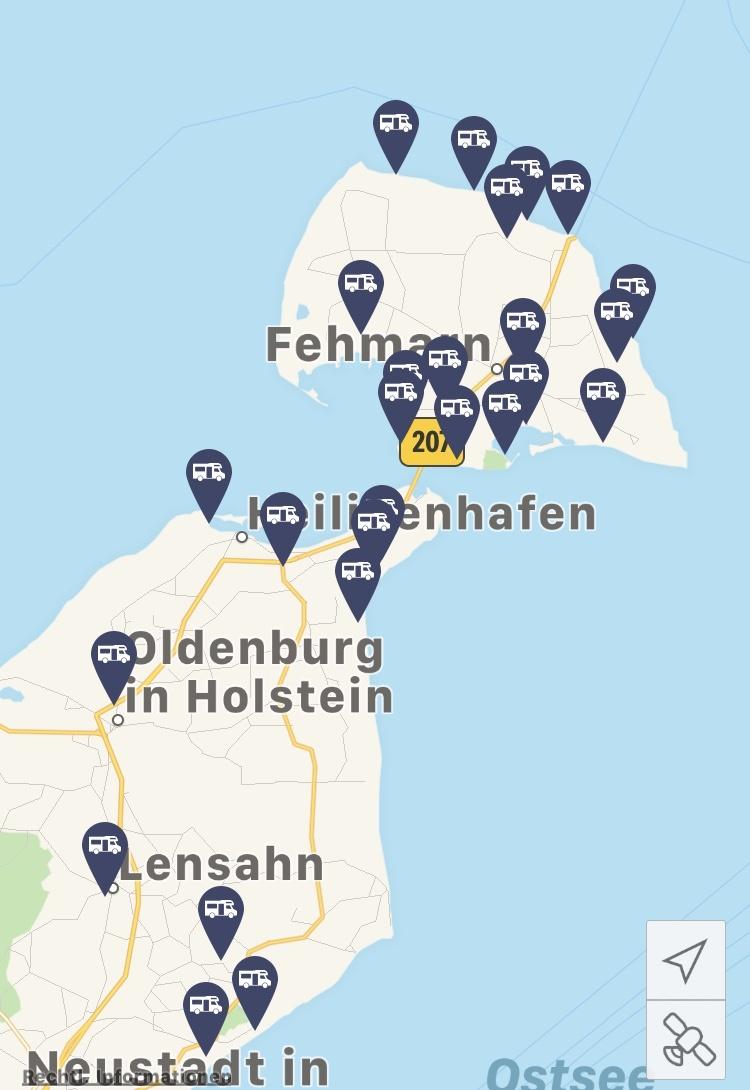
Task: Open the lone camper pin in southeast Fehmarn
Action: tap(603, 393)
